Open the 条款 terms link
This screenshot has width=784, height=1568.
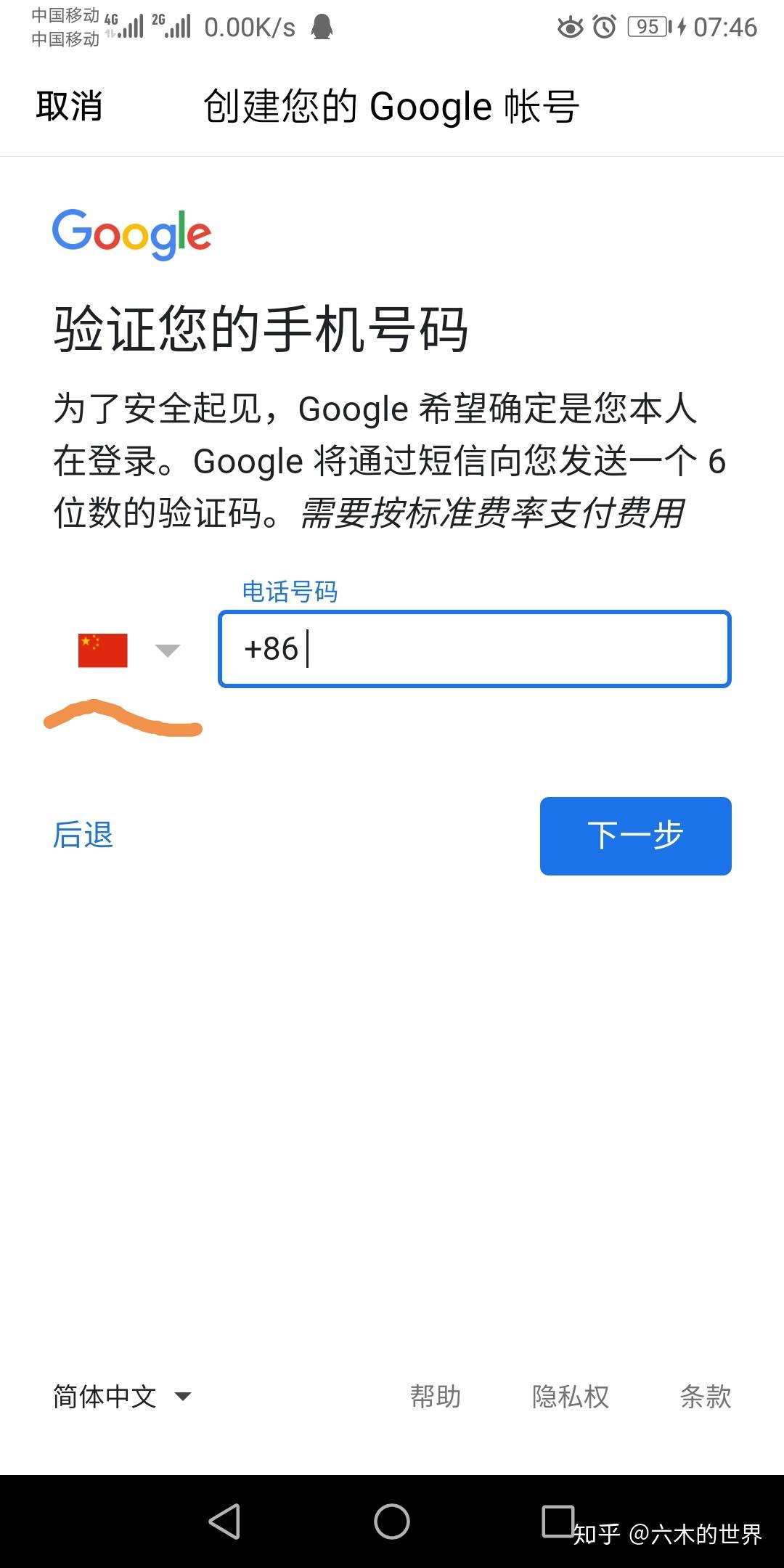pos(705,1396)
